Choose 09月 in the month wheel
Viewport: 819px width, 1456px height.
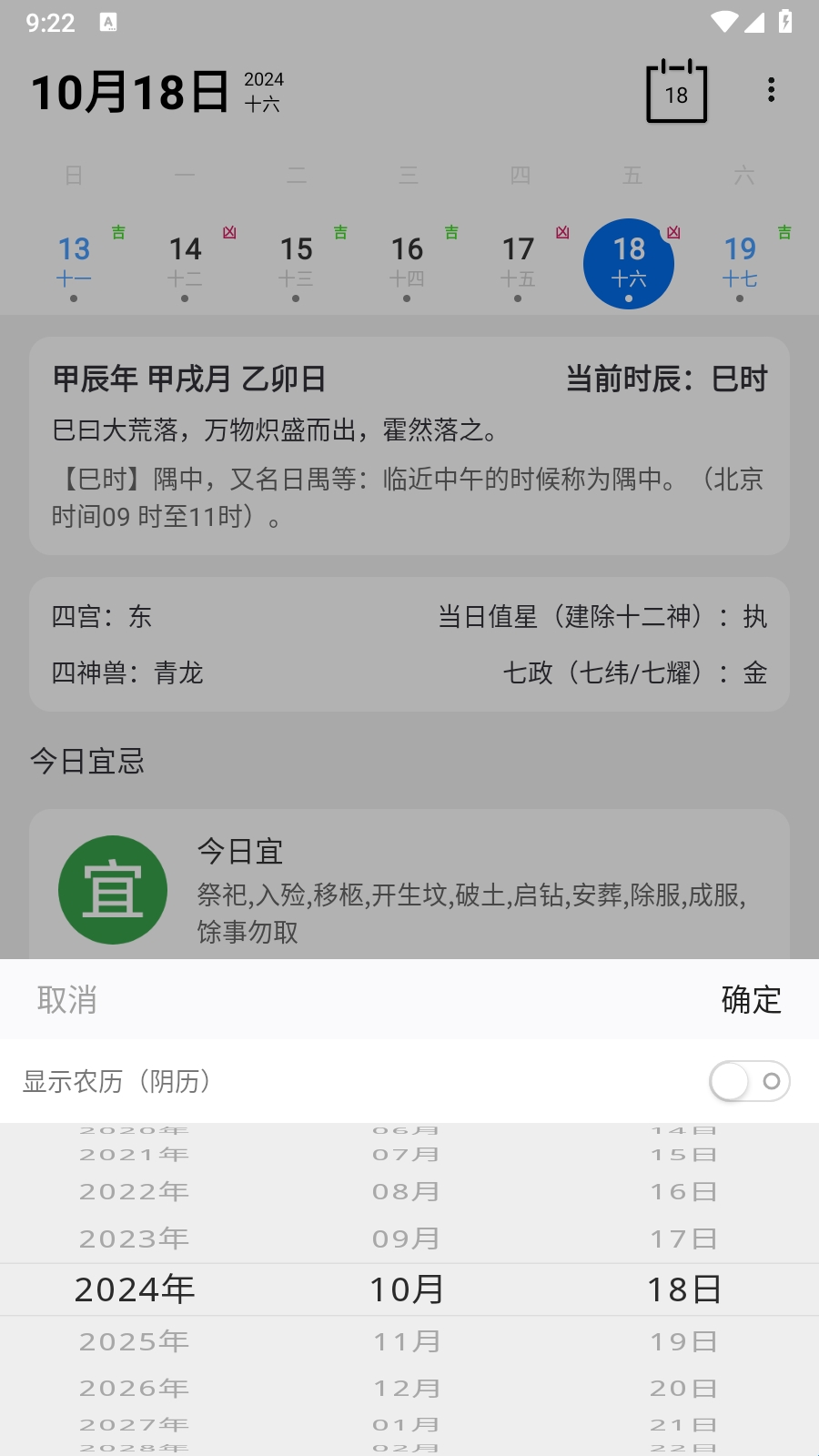(x=406, y=1239)
